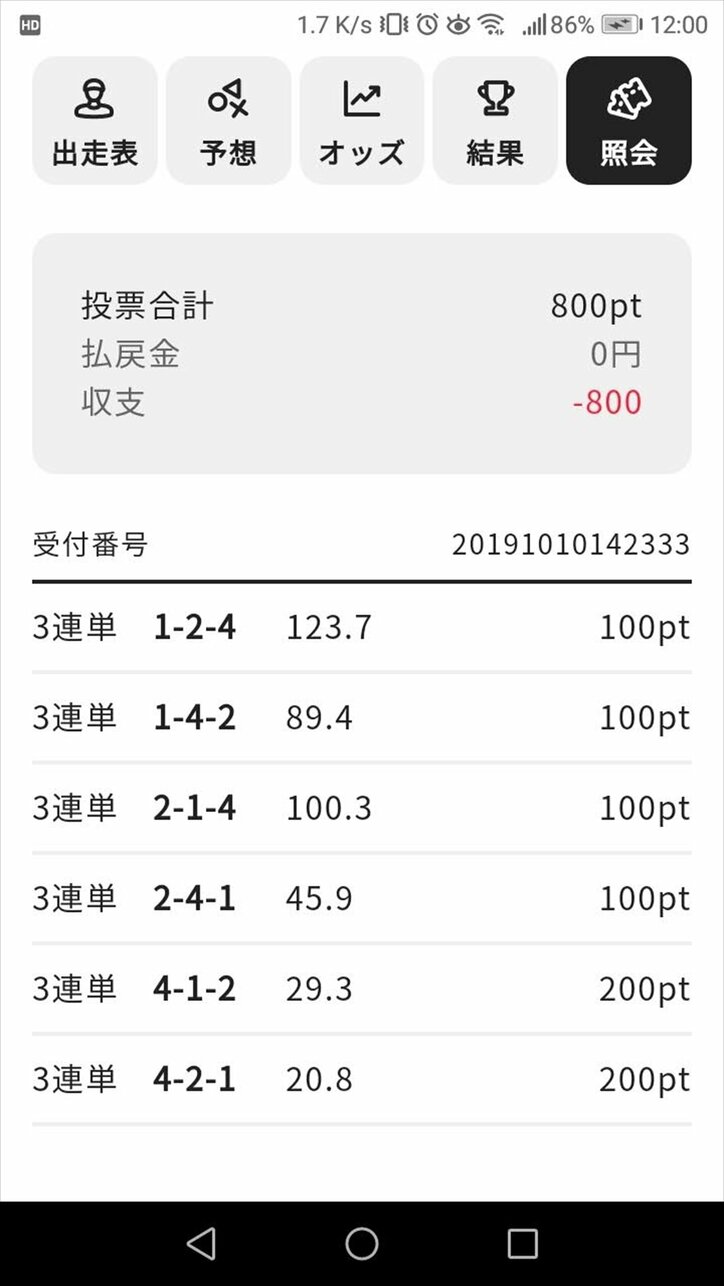Tap the battery indicator in status bar

point(618,22)
